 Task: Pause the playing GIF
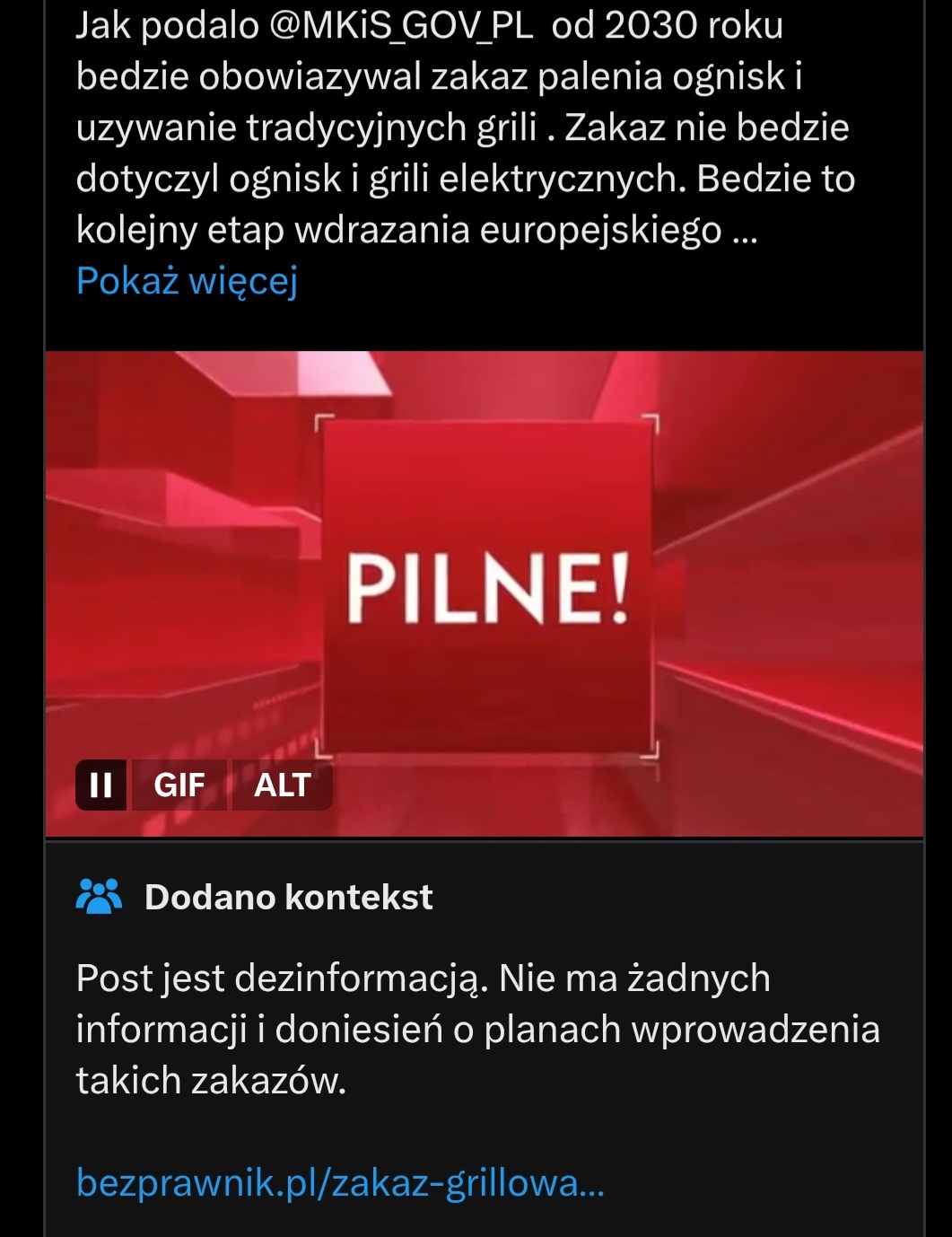click(x=101, y=785)
